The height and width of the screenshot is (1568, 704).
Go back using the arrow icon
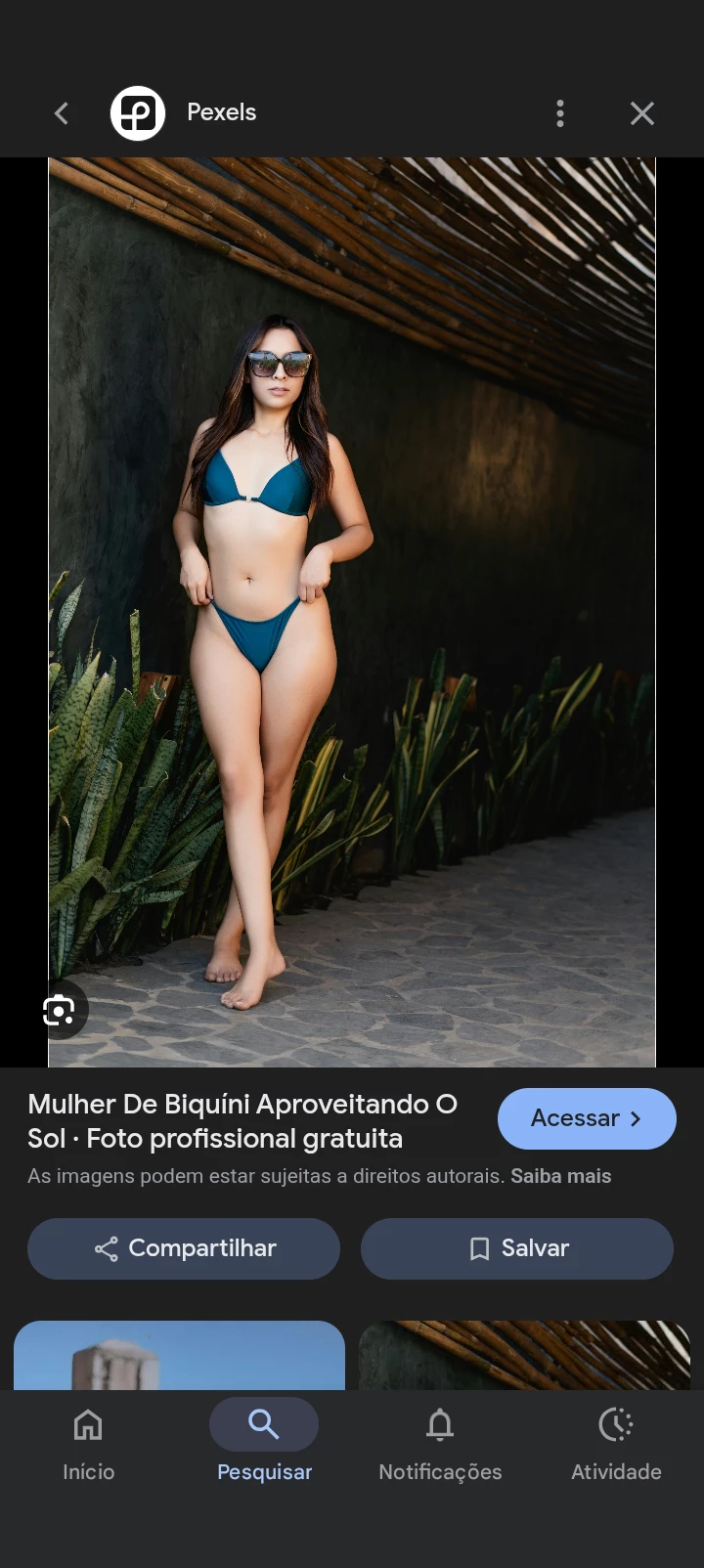click(62, 113)
